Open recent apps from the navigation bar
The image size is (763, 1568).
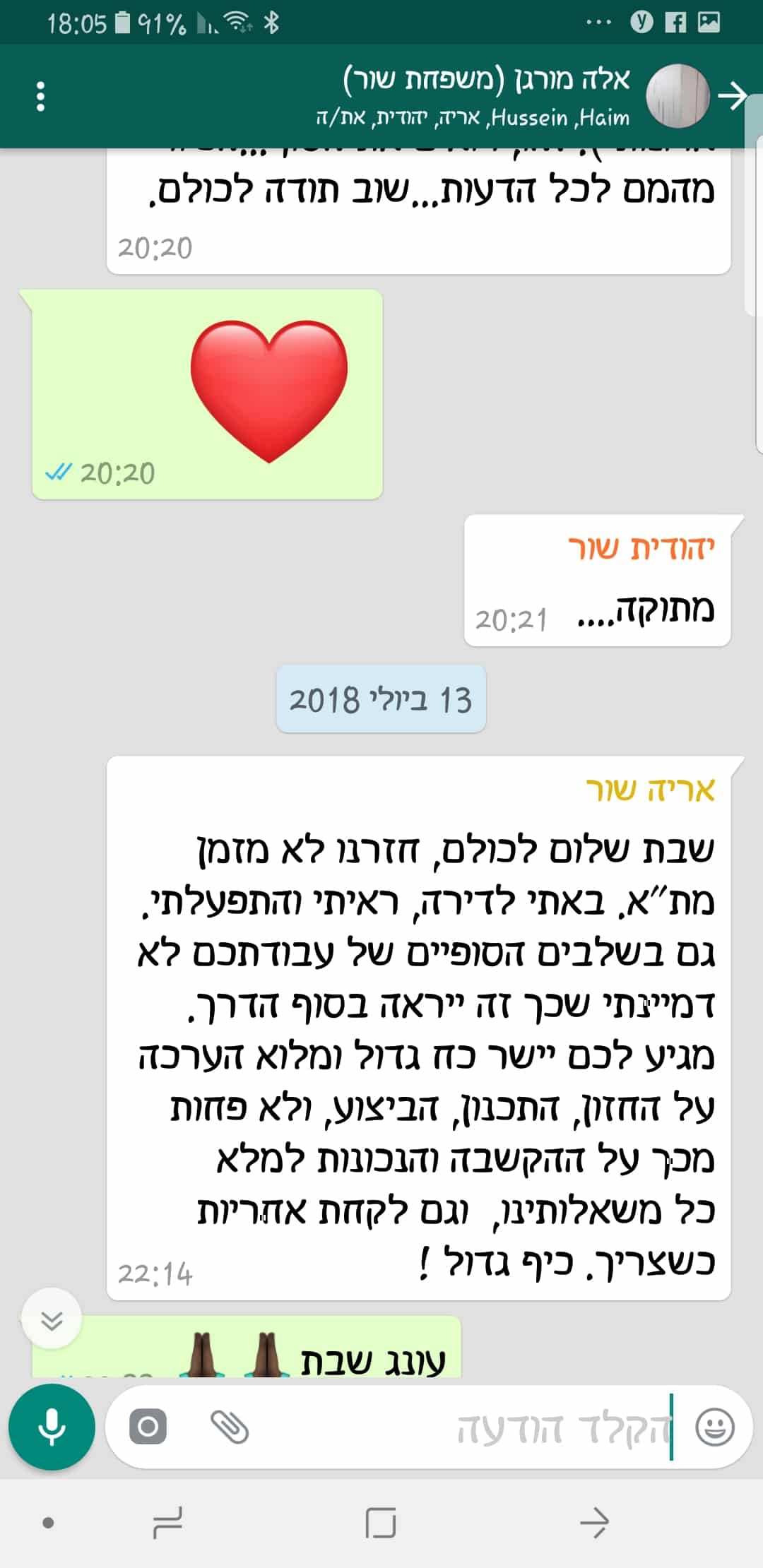point(168,1522)
